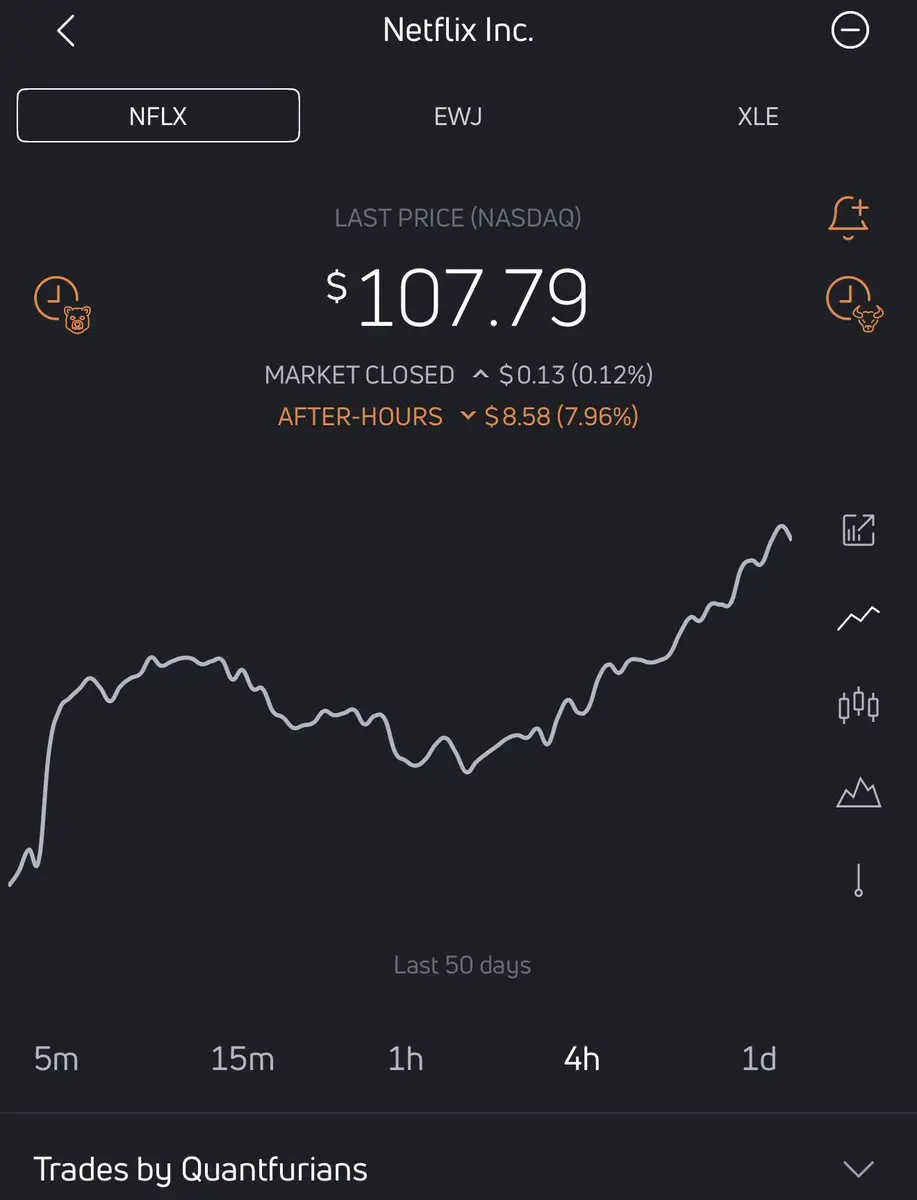Viewport: 917px width, 1200px height.
Task: Choose the line chart style
Action: pos(858,619)
